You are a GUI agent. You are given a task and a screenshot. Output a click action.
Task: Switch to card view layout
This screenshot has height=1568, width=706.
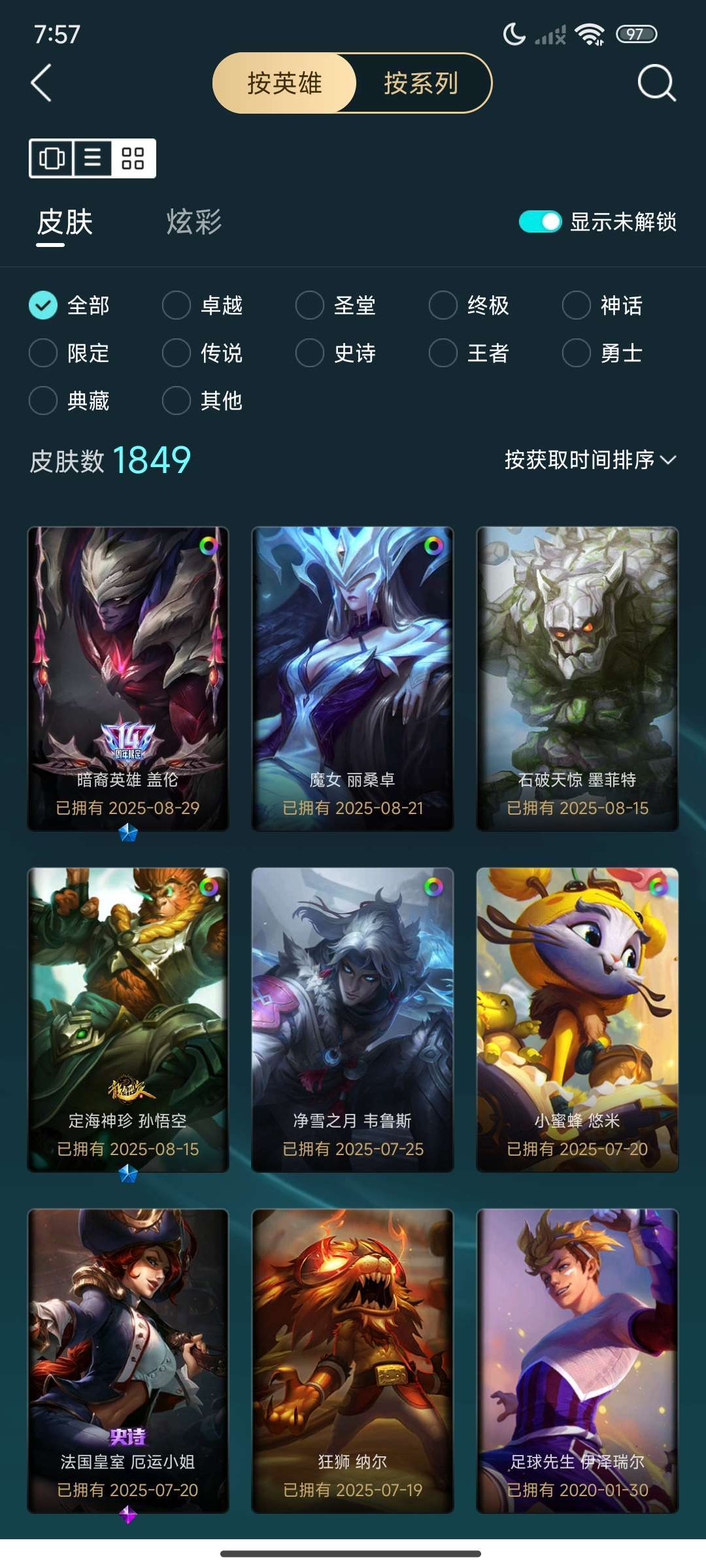coord(52,158)
